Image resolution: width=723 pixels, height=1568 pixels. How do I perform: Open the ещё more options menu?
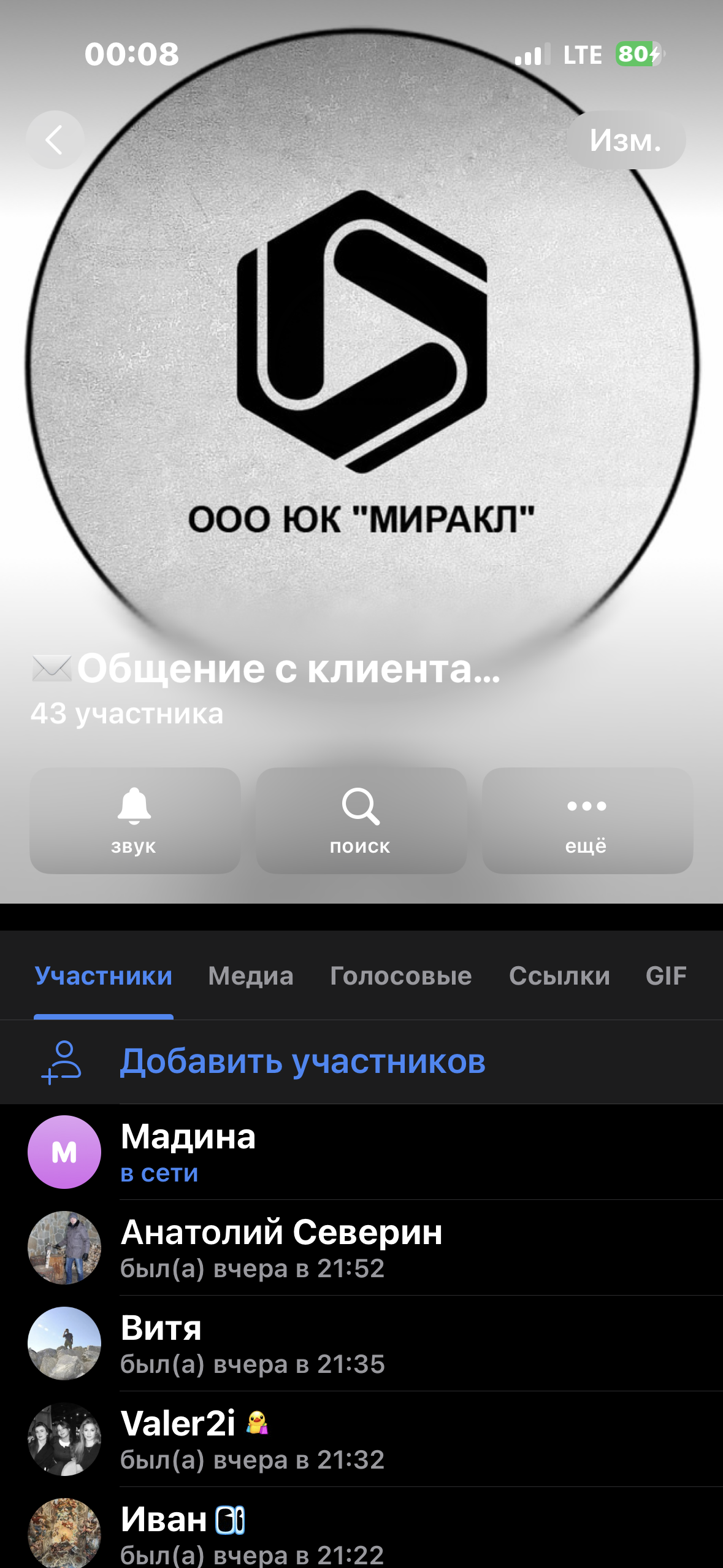click(x=587, y=820)
